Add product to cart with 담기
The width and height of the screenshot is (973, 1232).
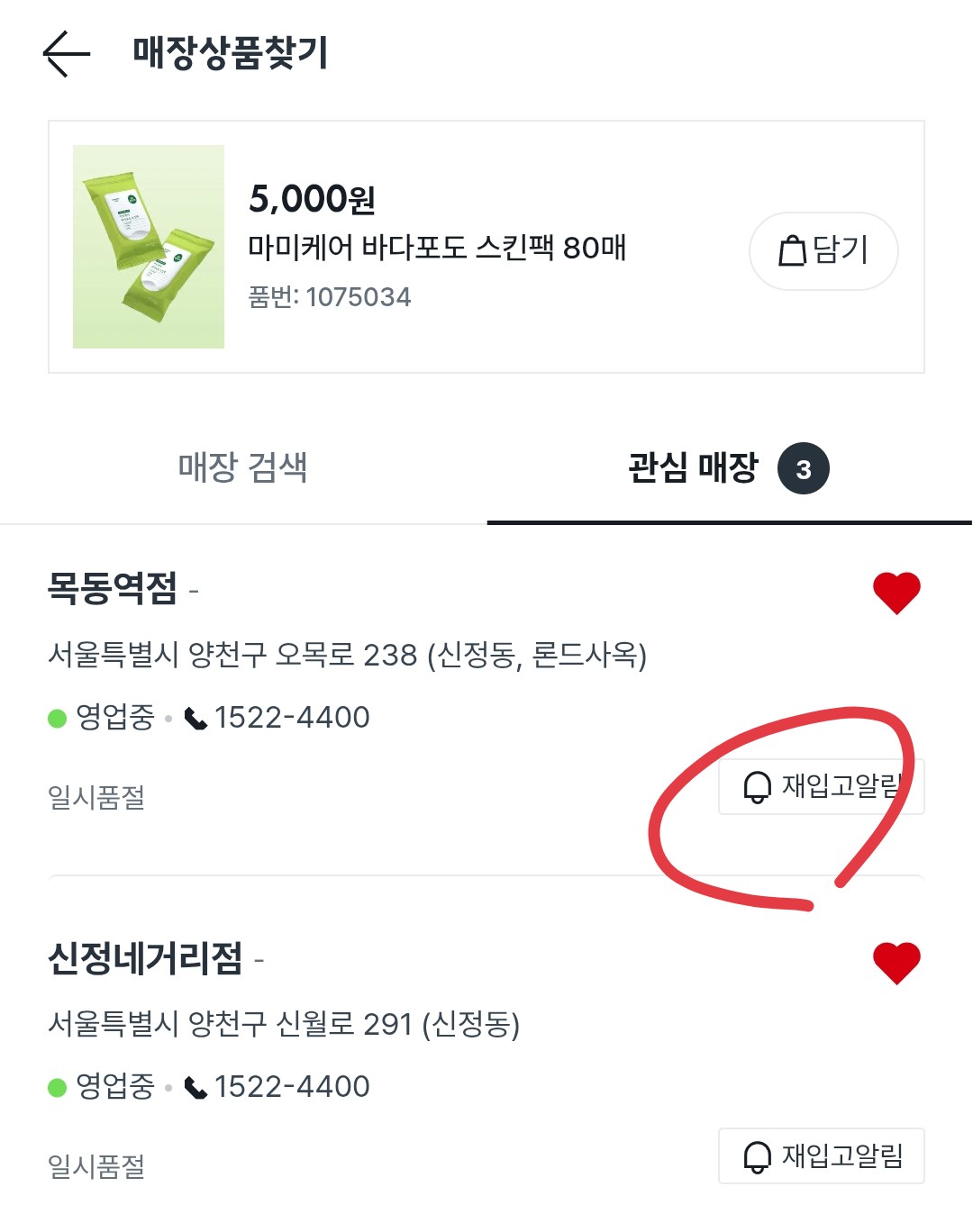pyautogui.click(x=823, y=251)
